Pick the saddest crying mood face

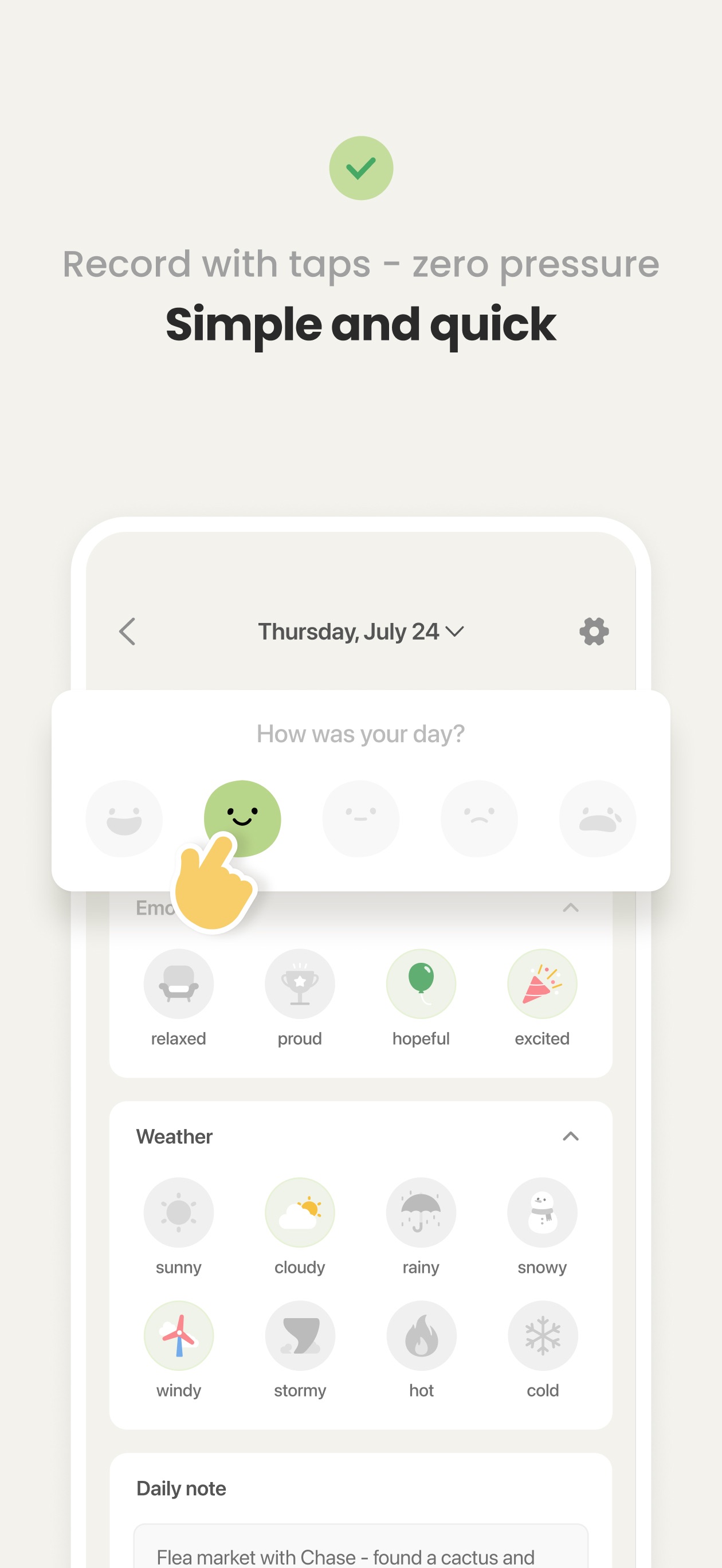[x=597, y=818]
